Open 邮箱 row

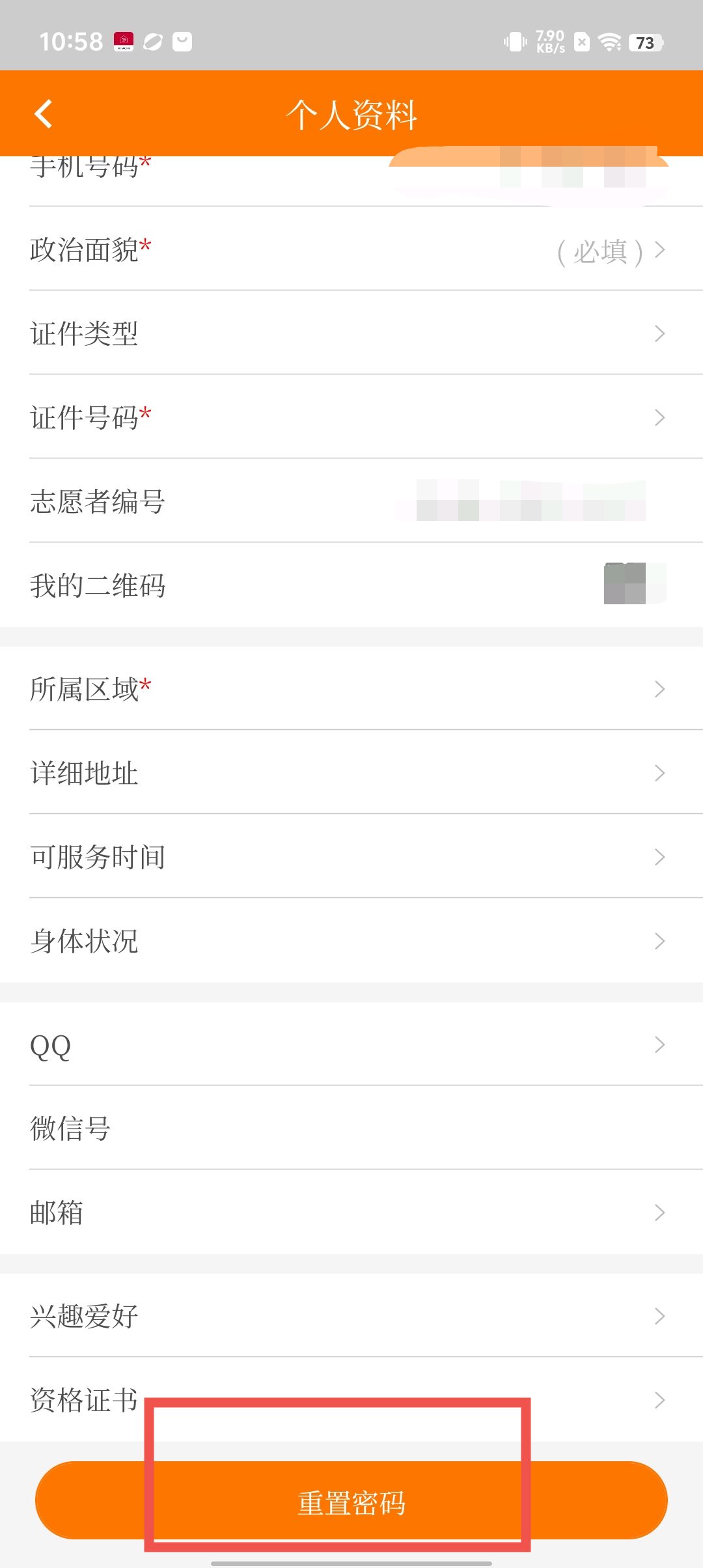pos(351,1212)
